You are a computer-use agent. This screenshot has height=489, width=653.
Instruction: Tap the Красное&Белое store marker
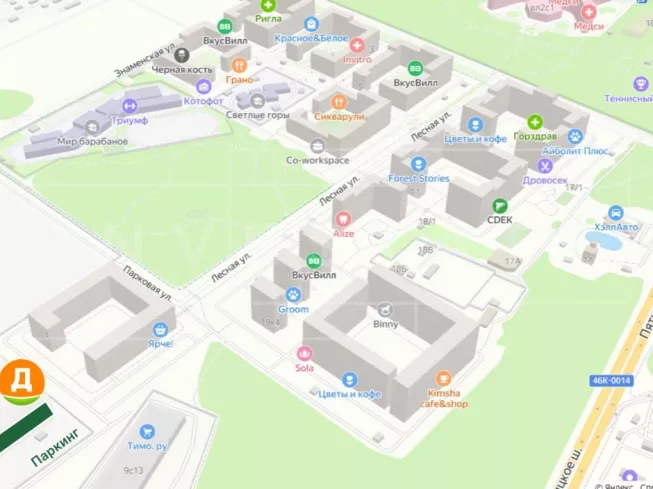tap(311, 22)
